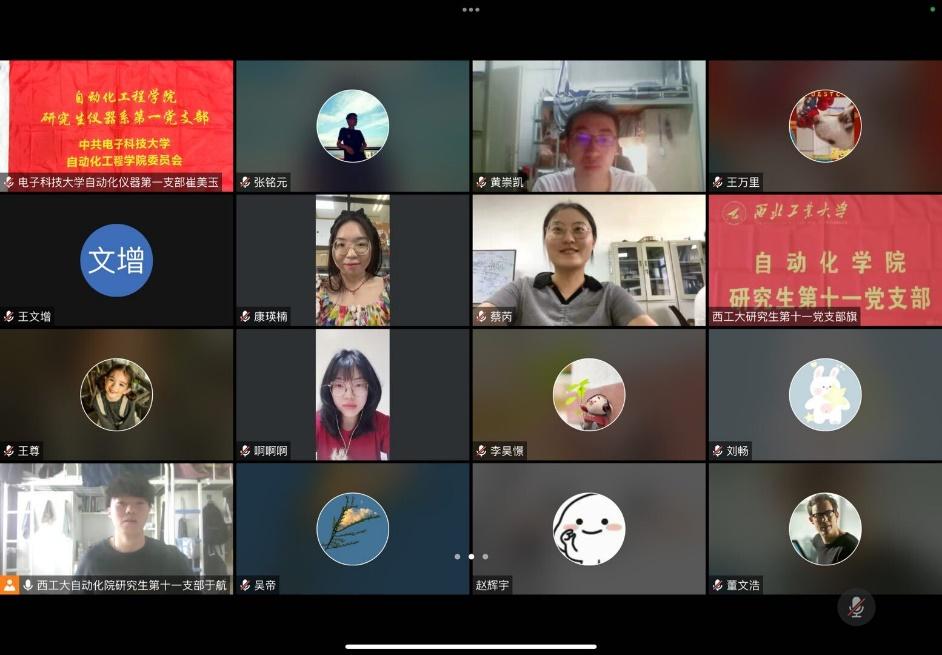Select the 西工大研究生第十一党支部旗 tile
Screen dimensions: 942x655
[824, 260]
